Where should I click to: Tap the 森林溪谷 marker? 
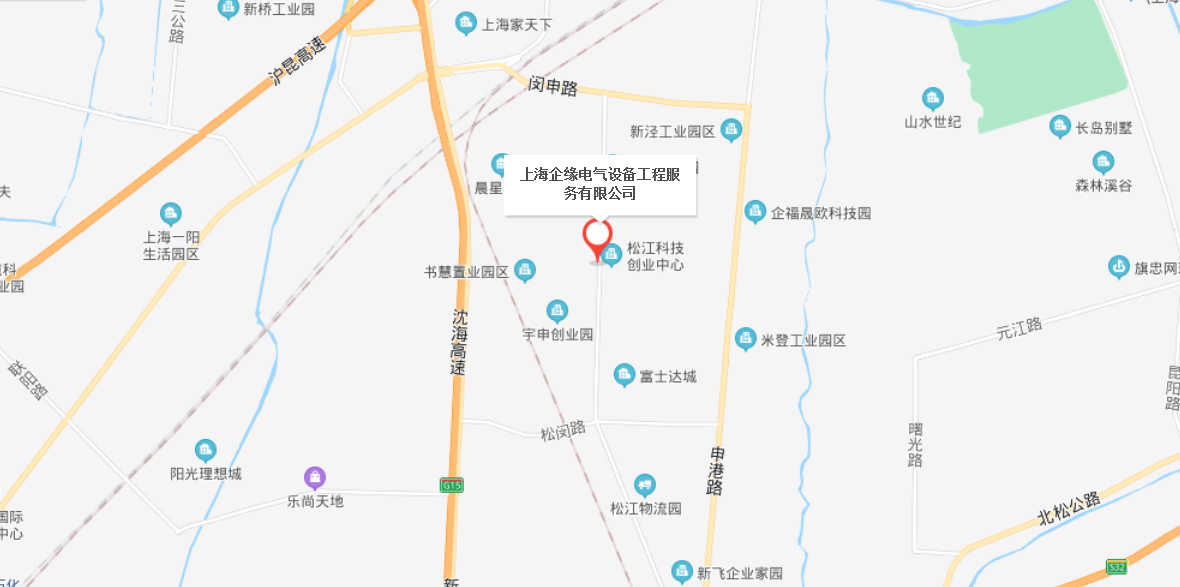click(1103, 162)
